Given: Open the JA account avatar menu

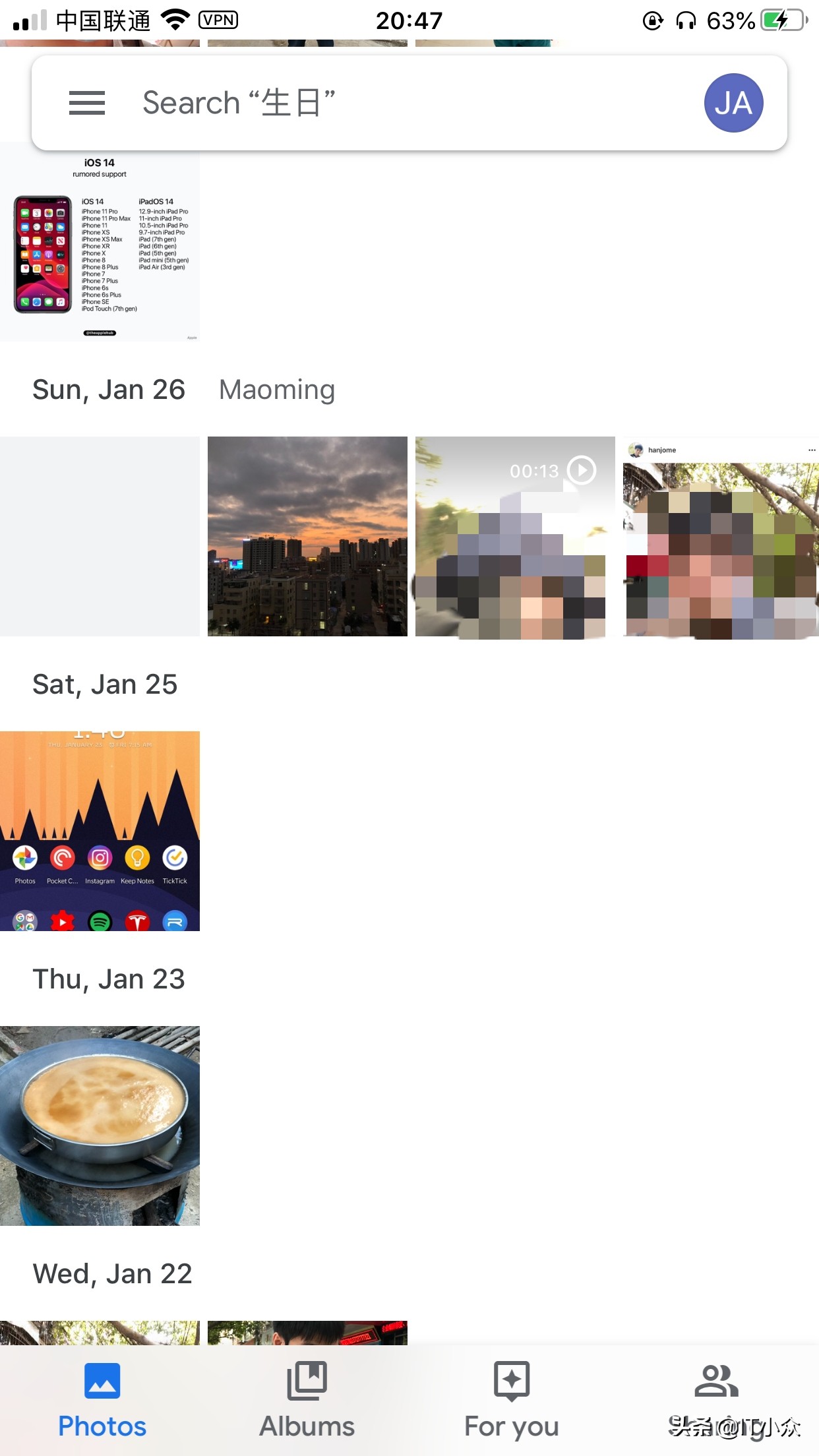Looking at the screenshot, I should (734, 102).
